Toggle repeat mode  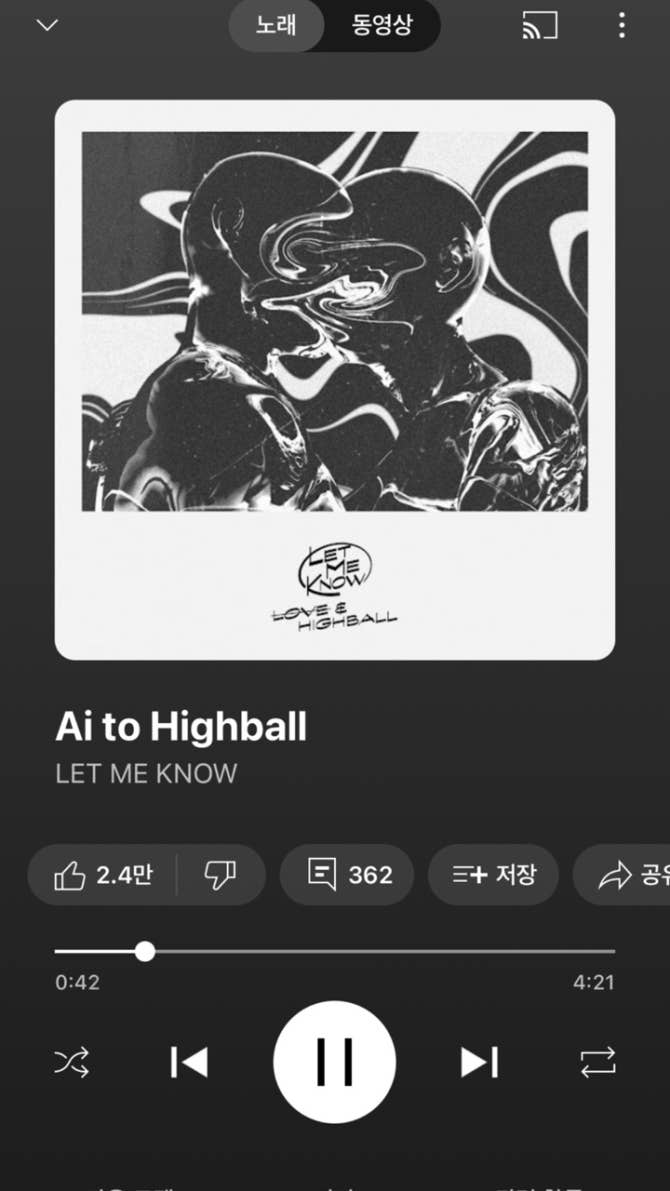click(598, 1061)
